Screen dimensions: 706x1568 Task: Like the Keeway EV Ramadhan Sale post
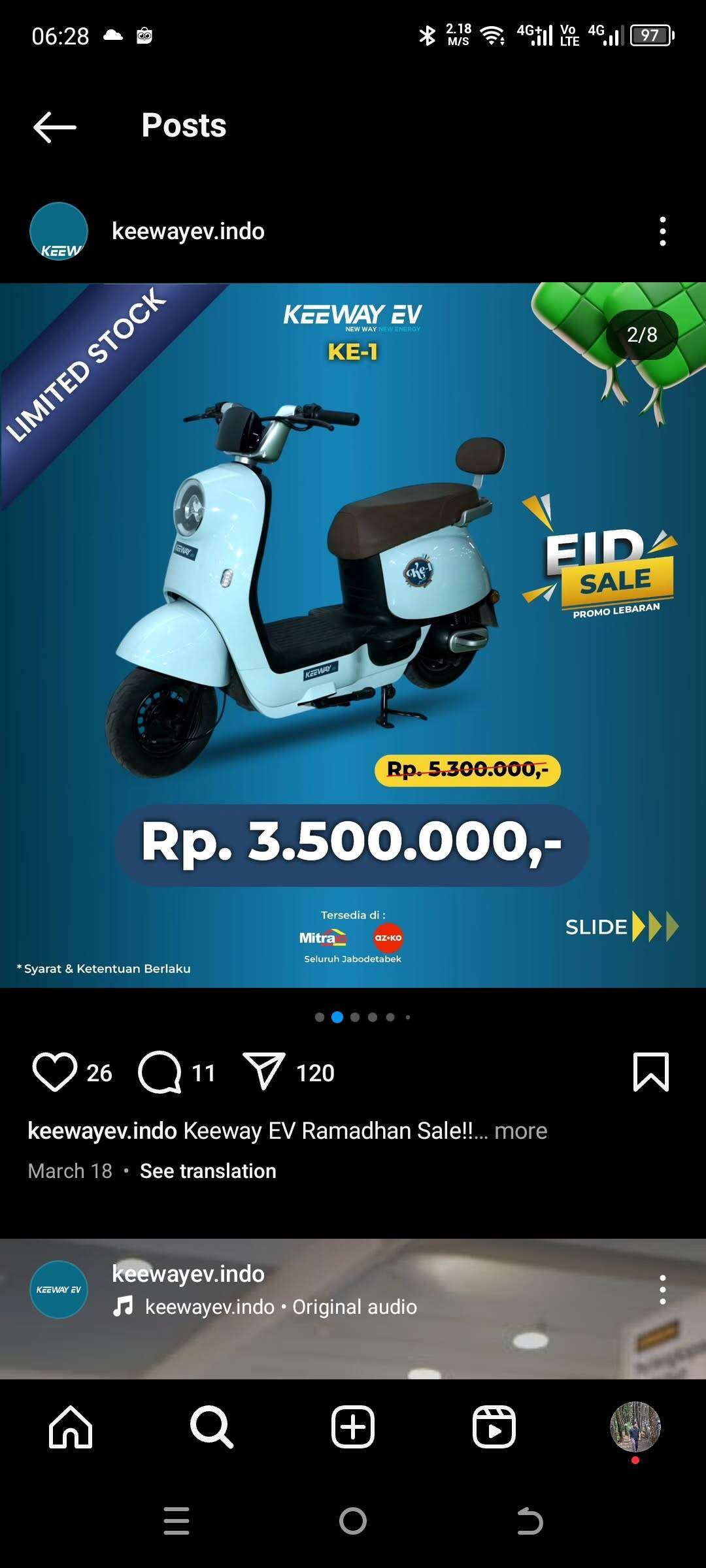55,1072
